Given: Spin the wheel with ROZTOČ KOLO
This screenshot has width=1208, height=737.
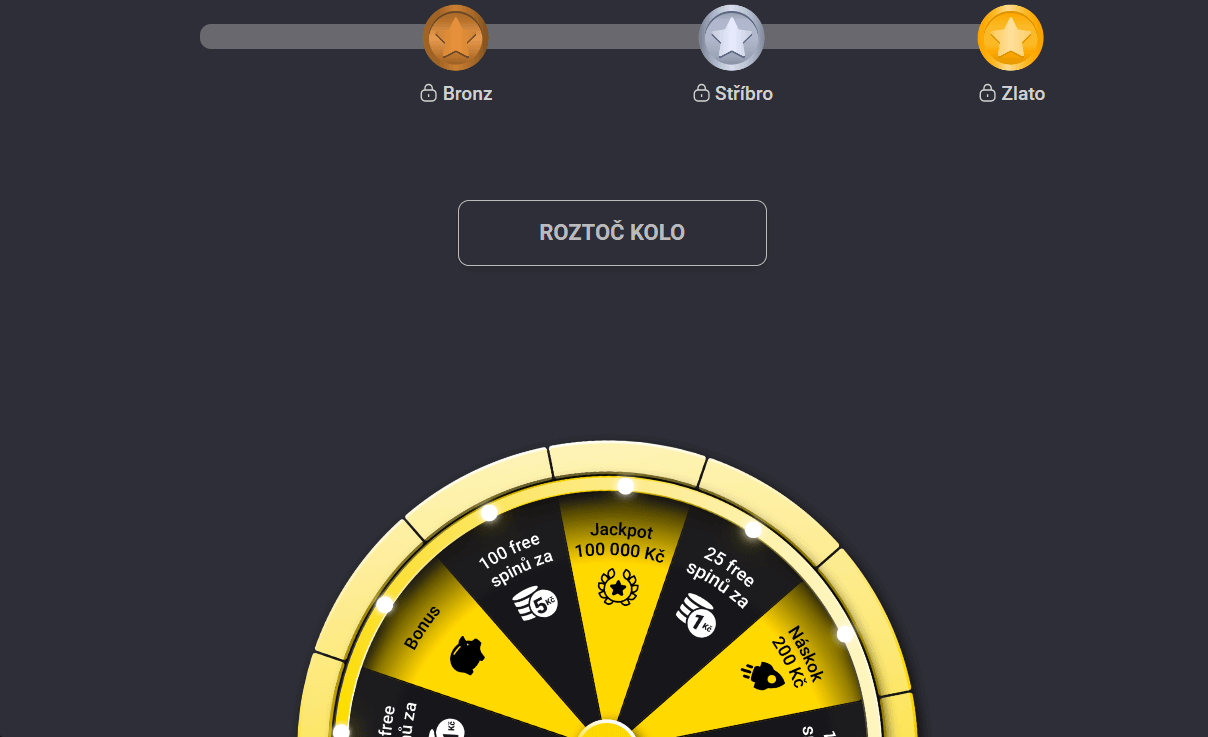Looking at the screenshot, I should click(x=612, y=233).
